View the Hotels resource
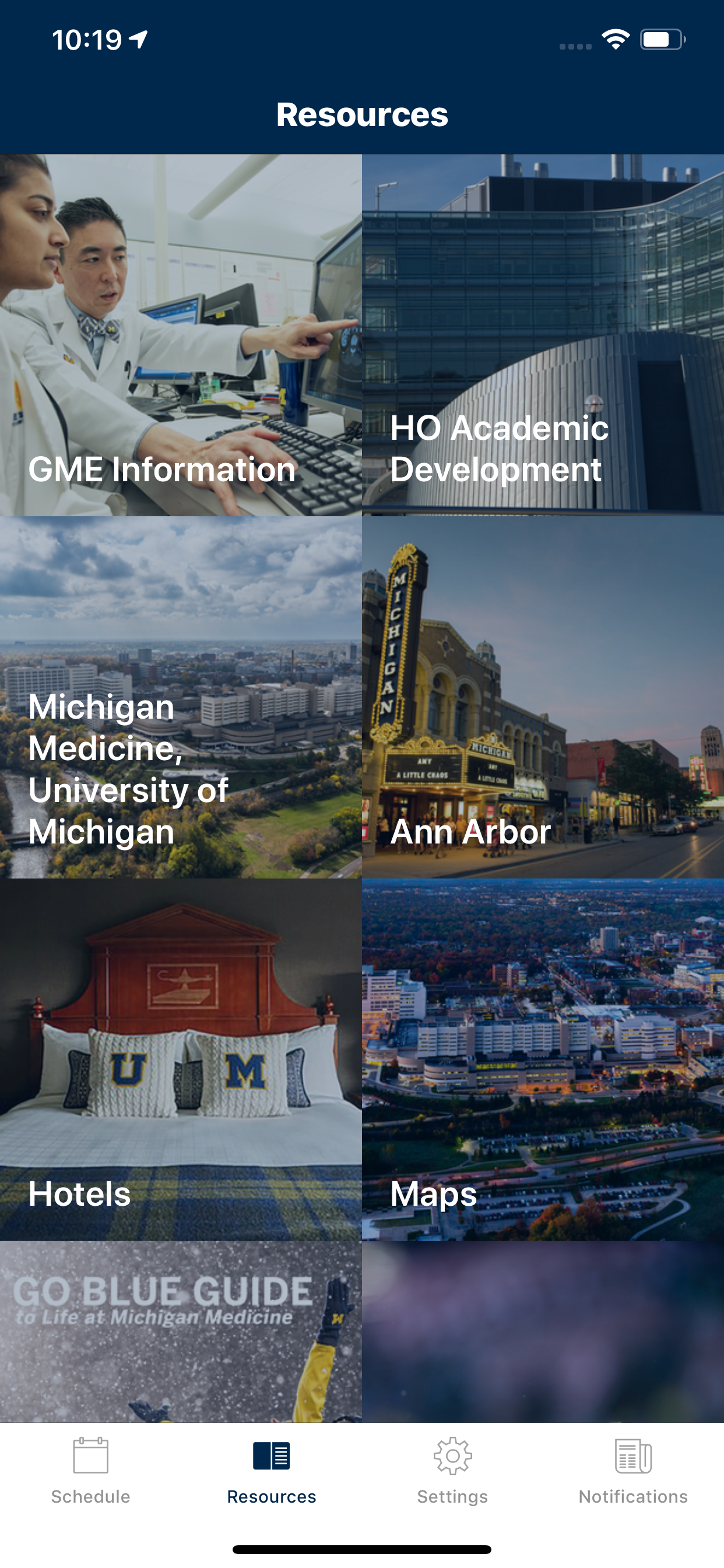This screenshot has height=1568, width=724. coord(181,1059)
